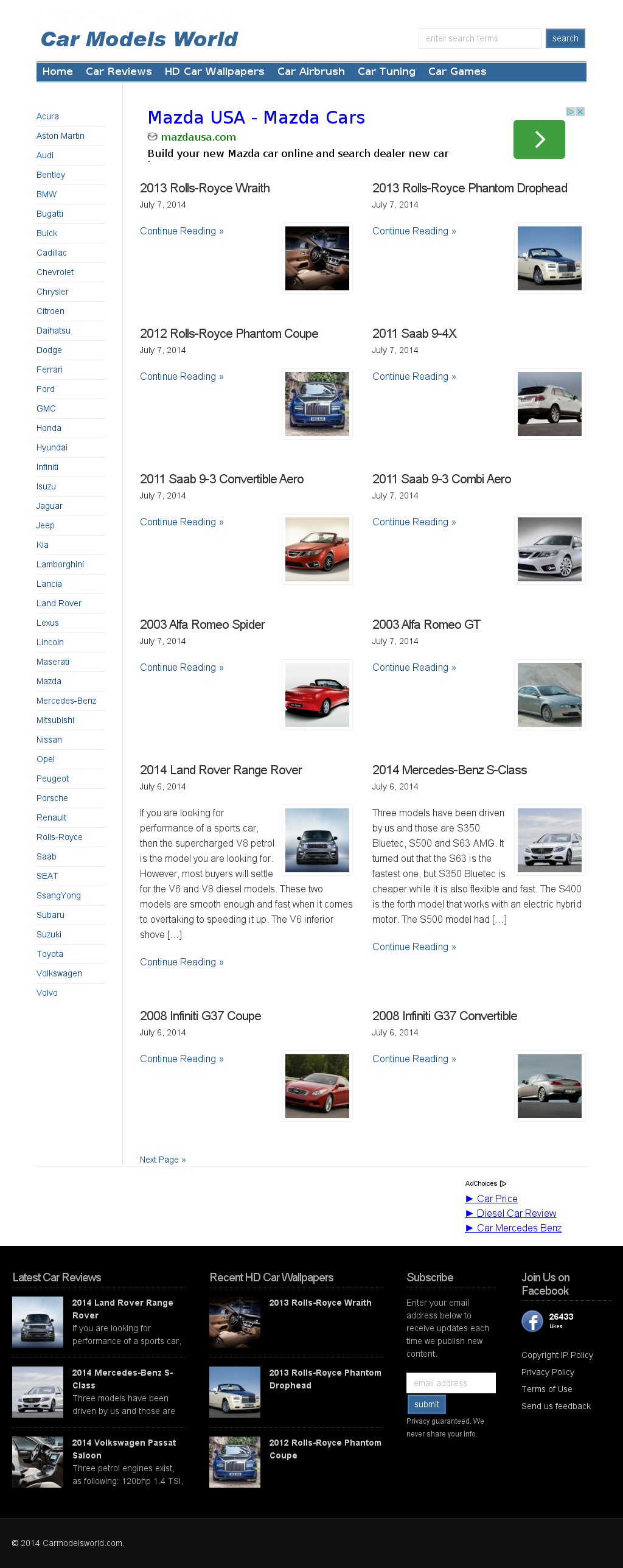Open the Car Tuning tab
This screenshot has width=623, height=1568.
tap(386, 72)
